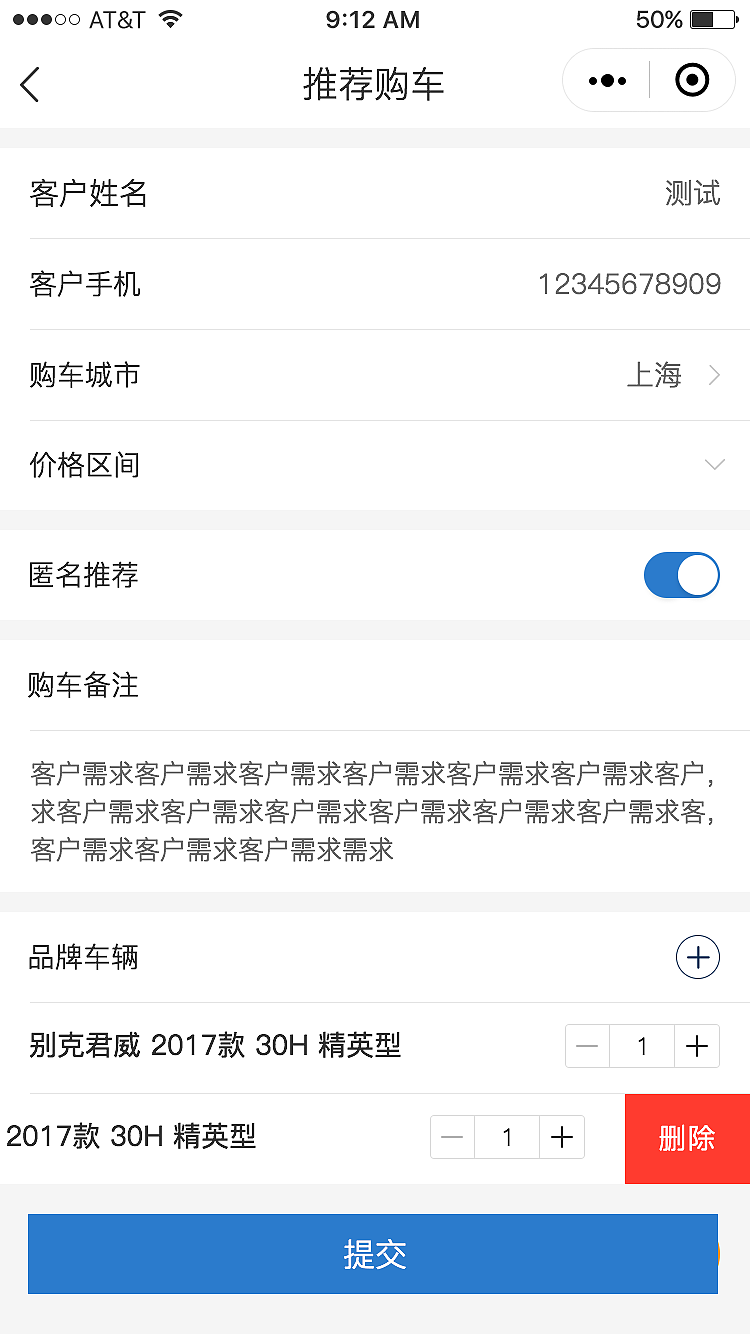The width and height of the screenshot is (750, 1334).
Task: Disable the 匿名推荐 anonymous recommendation switch
Action: 682,575
